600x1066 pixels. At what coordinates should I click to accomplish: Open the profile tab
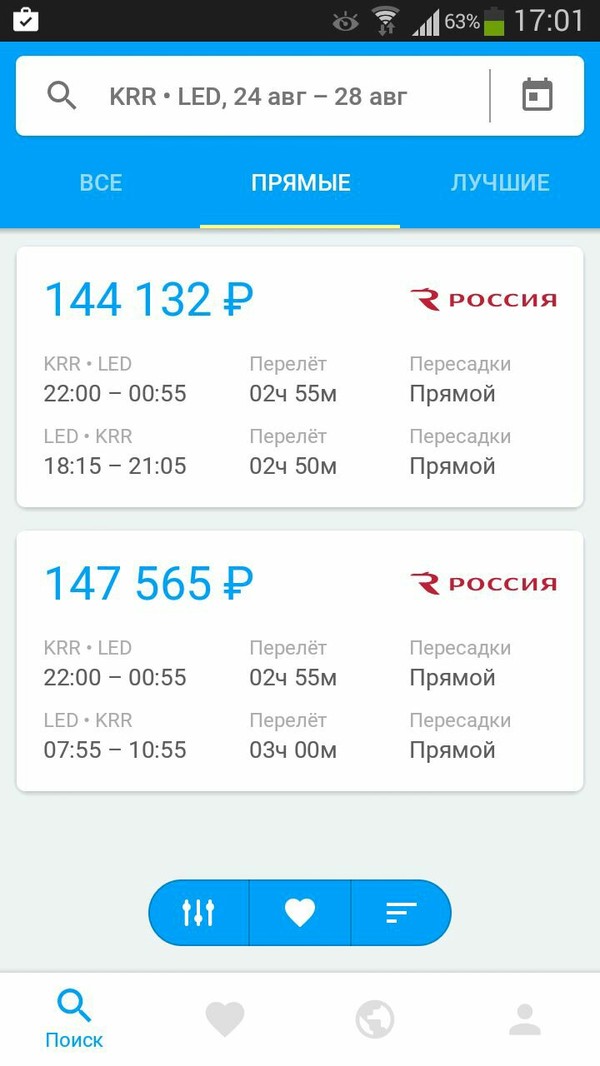coord(525,1019)
